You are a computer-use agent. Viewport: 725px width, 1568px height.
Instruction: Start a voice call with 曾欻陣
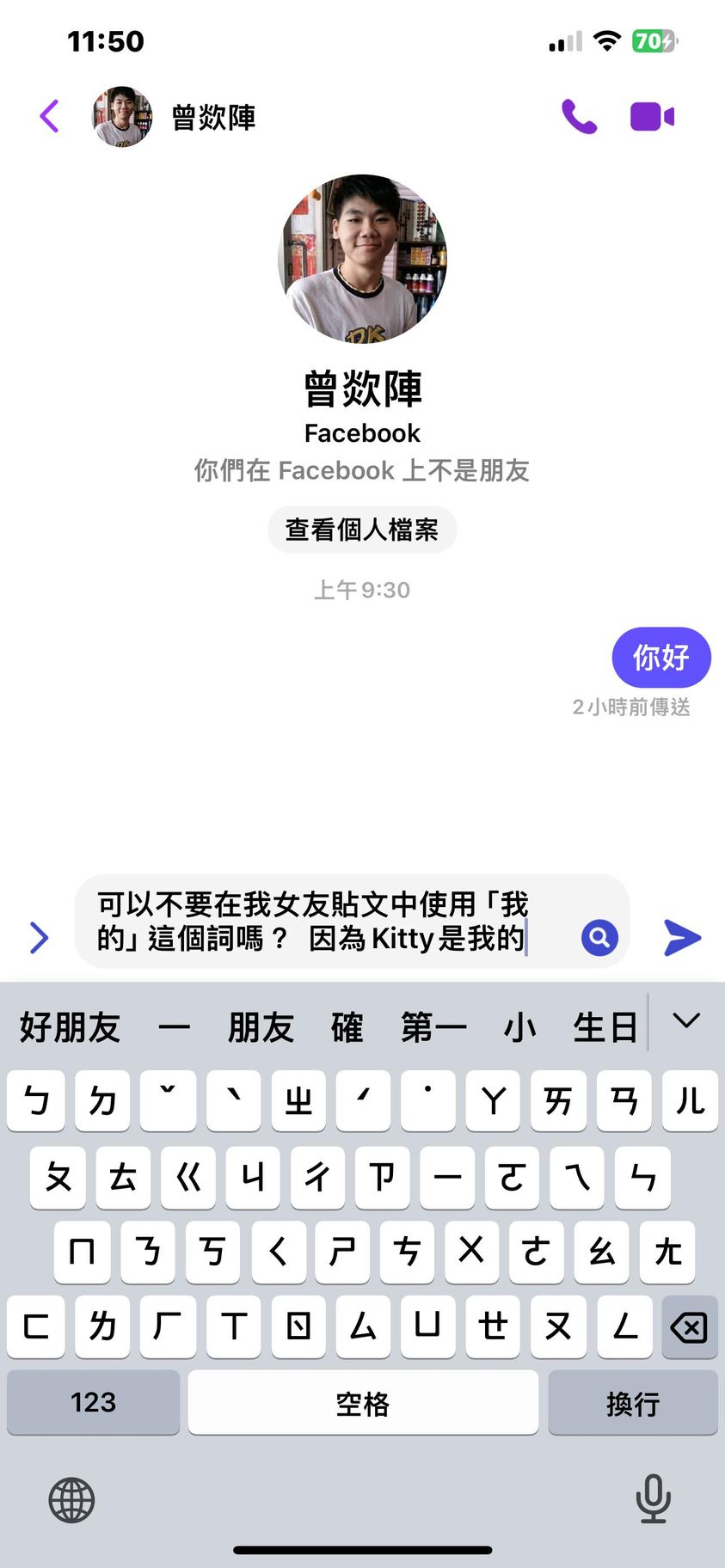coord(579,116)
